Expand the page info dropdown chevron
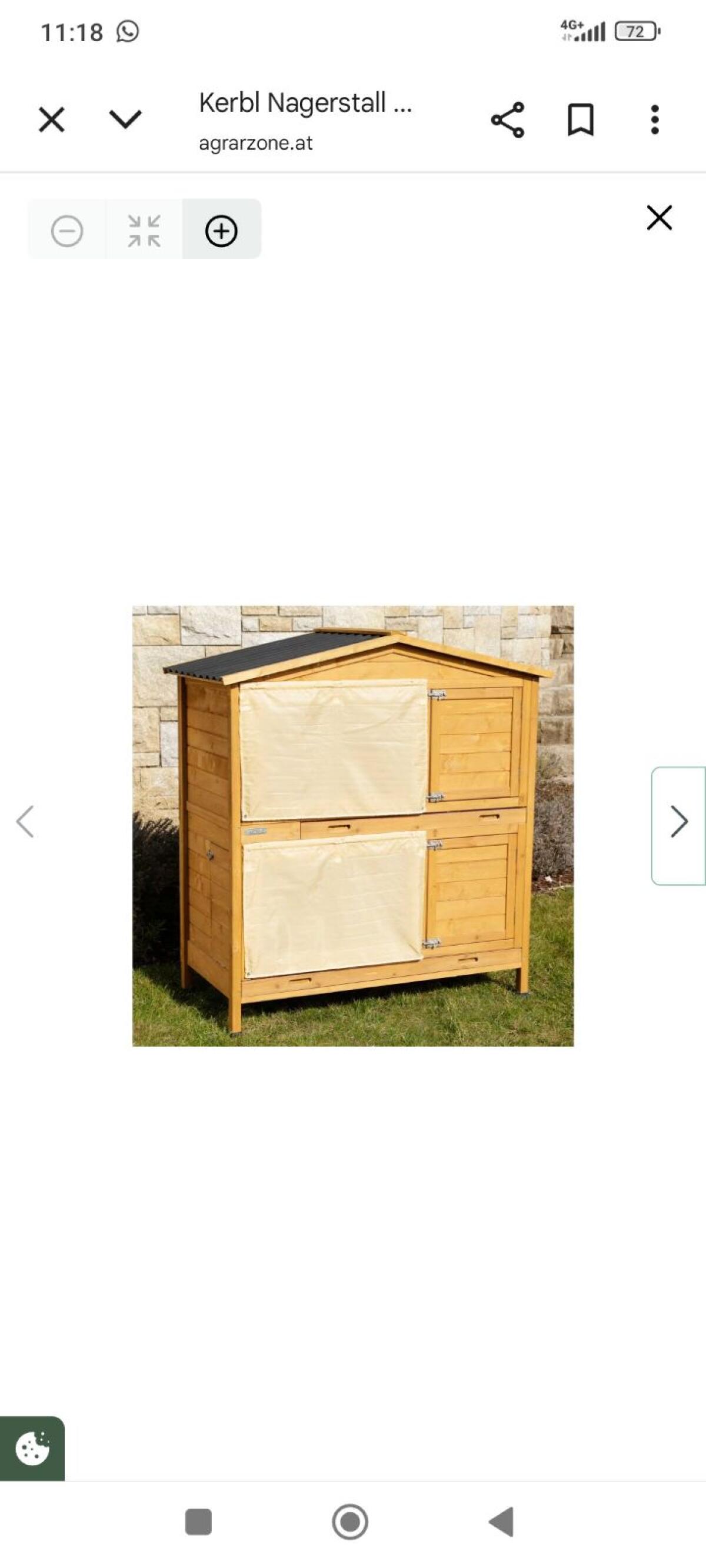 click(125, 119)
